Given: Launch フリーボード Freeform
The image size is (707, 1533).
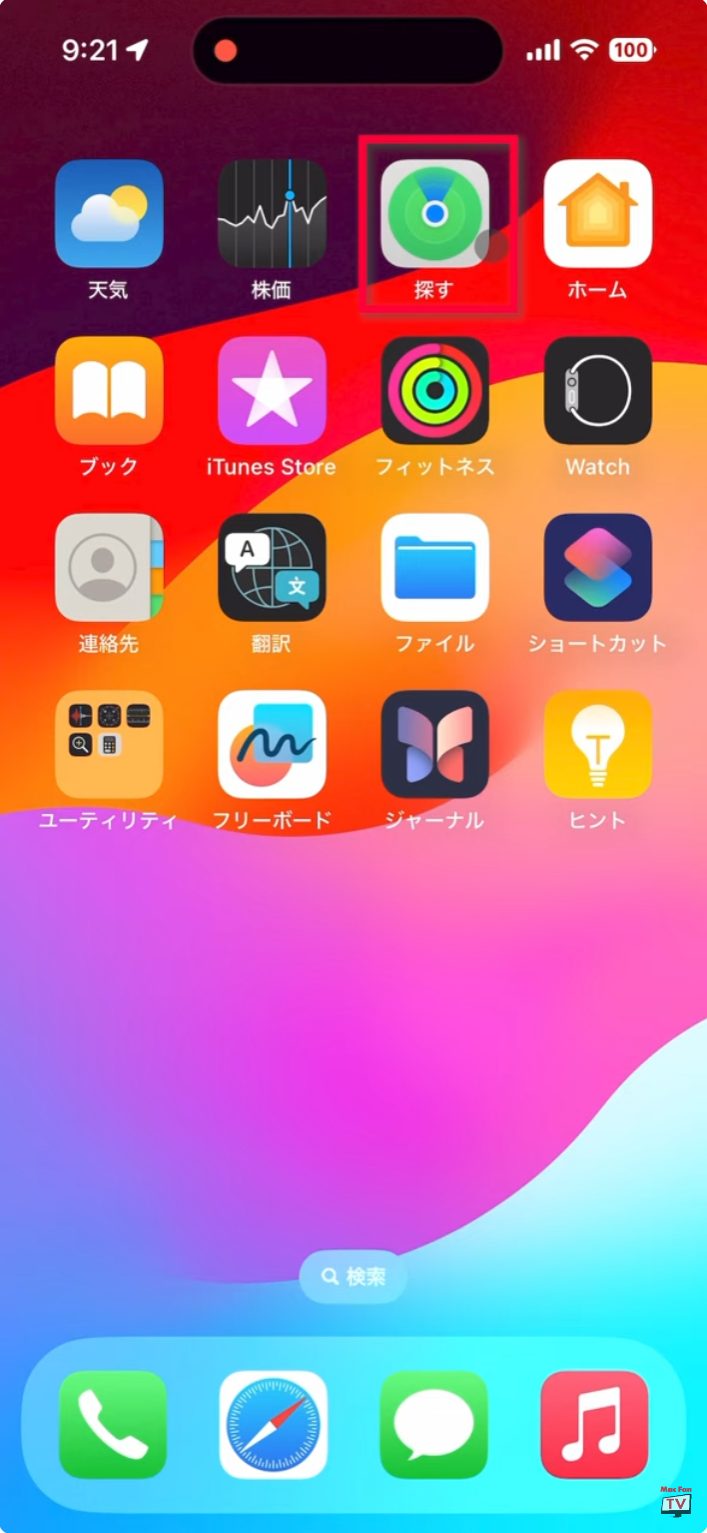Looking at the screenshot, I should 272,744.
